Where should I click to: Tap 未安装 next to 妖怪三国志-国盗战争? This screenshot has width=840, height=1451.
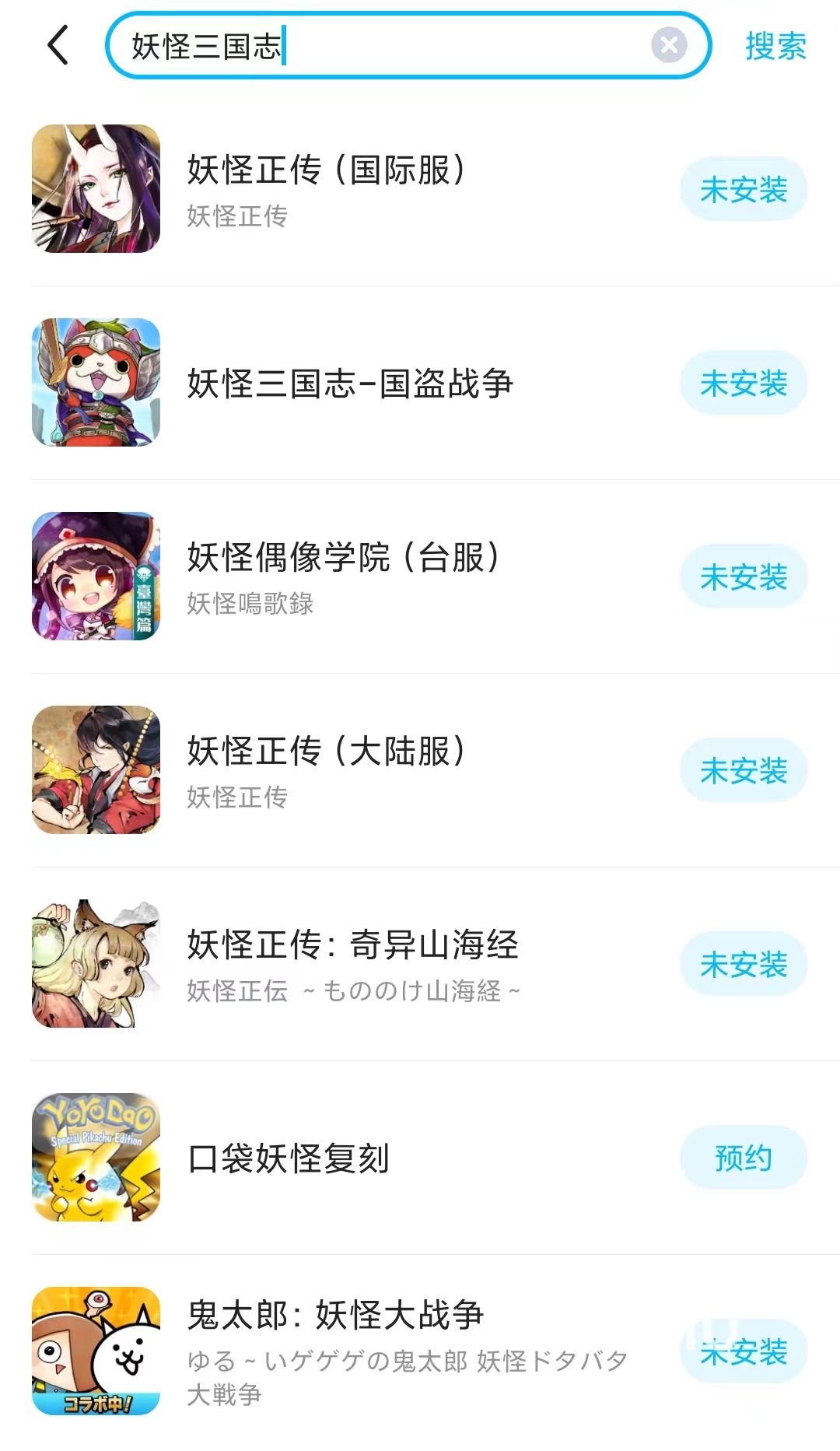coord(744,383)
